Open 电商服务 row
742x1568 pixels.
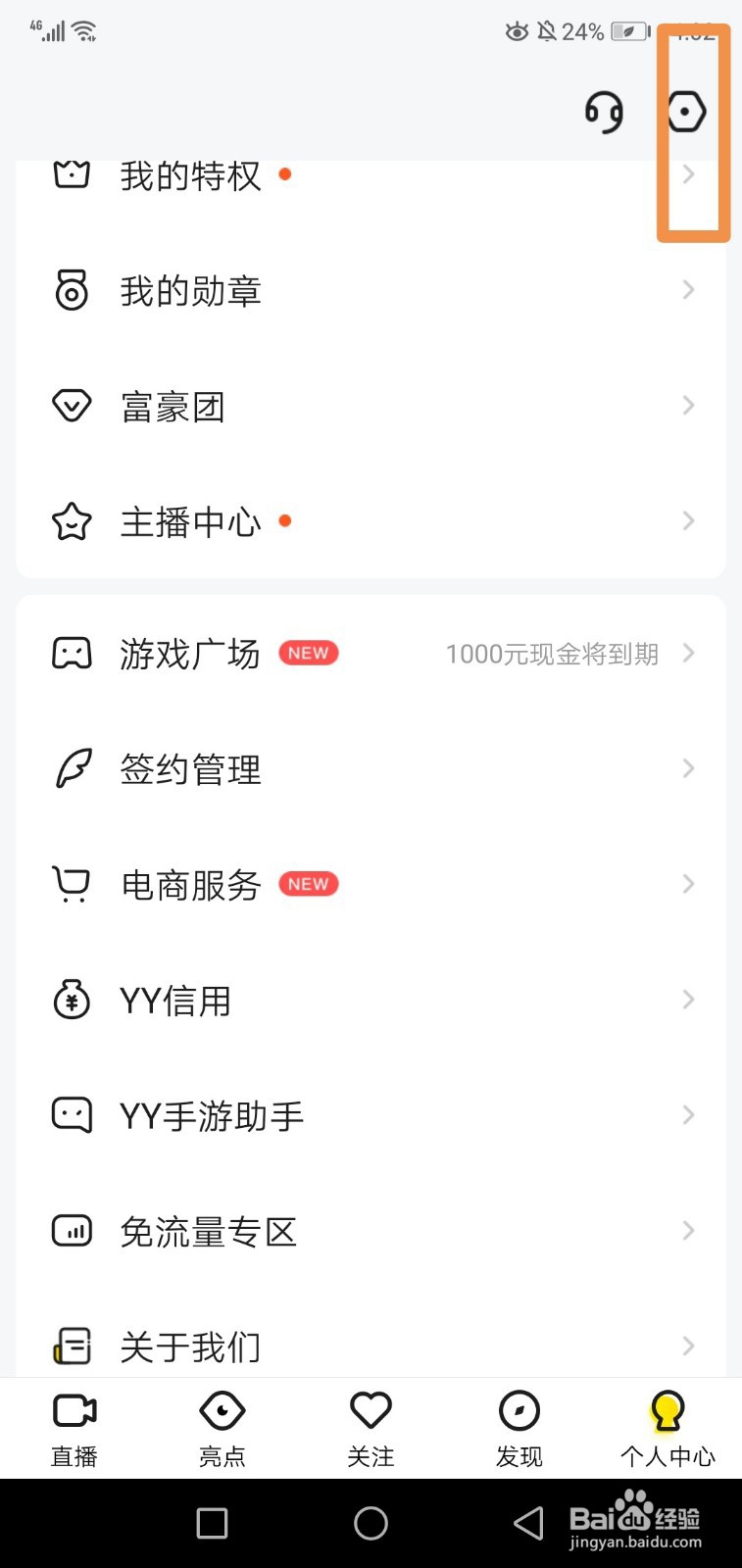point(371,885)
